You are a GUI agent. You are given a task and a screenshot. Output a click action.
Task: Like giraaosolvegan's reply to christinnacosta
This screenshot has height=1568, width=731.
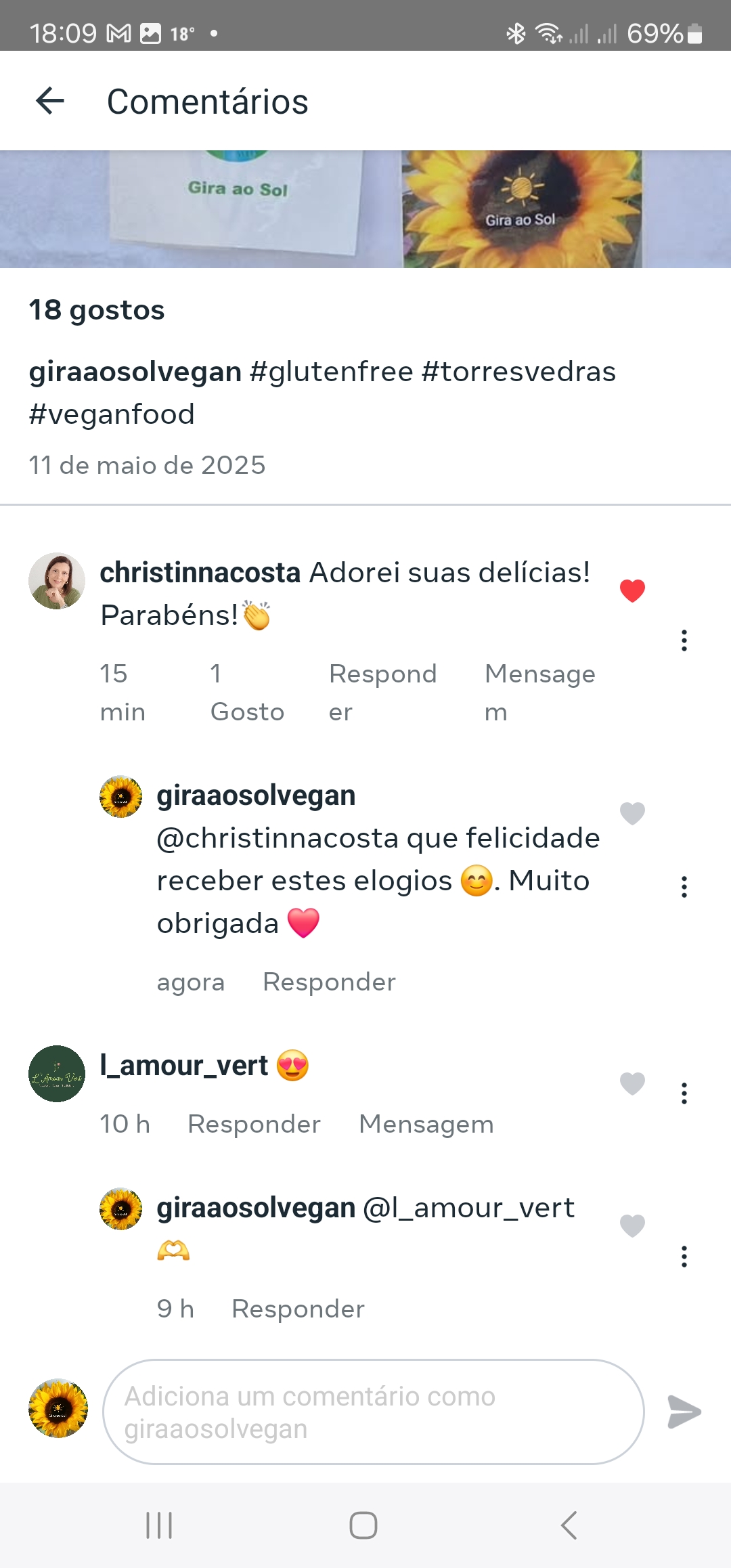tap(632, 813)
